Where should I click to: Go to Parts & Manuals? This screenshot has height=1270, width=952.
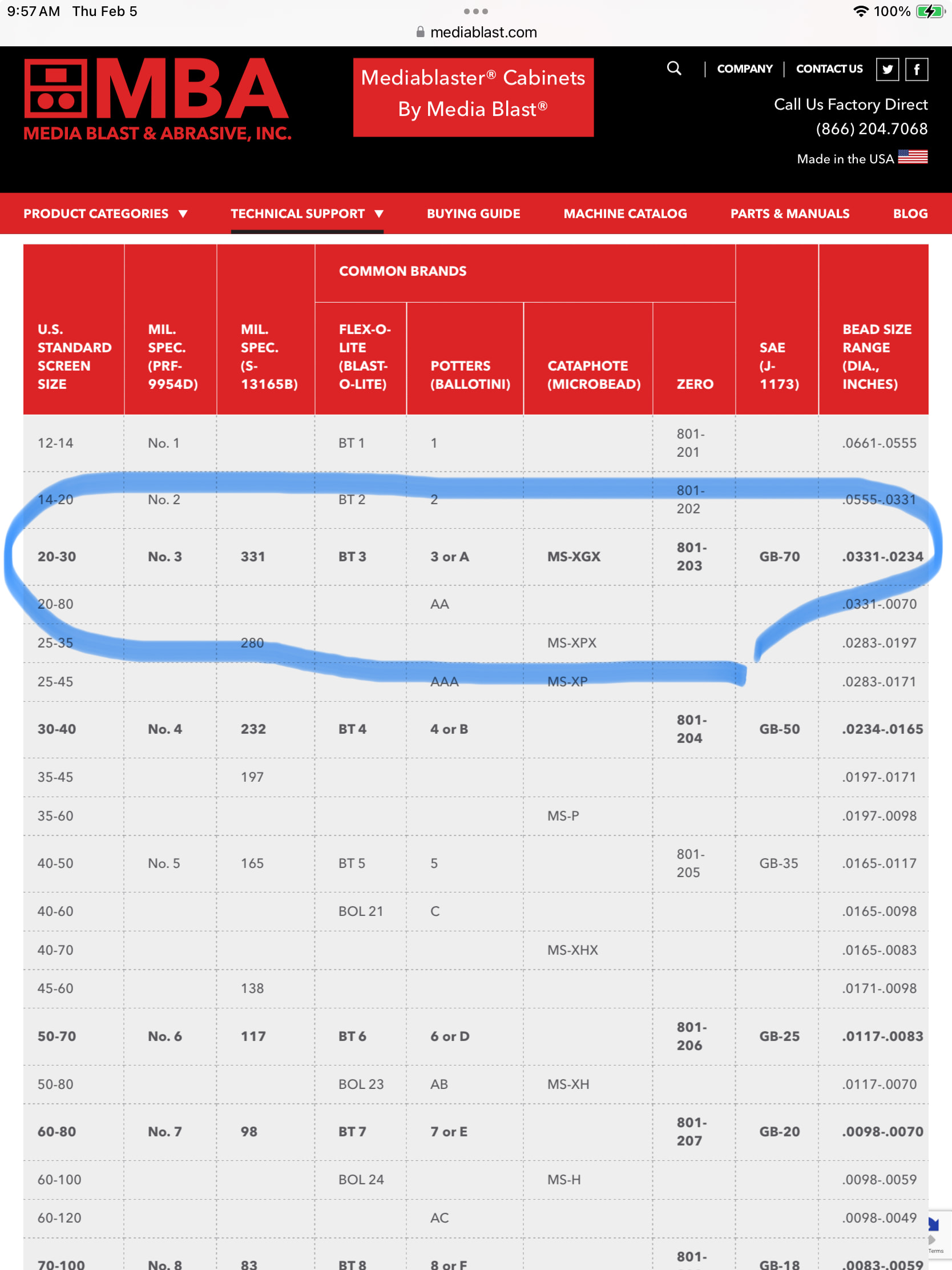(x=789, y=214)
